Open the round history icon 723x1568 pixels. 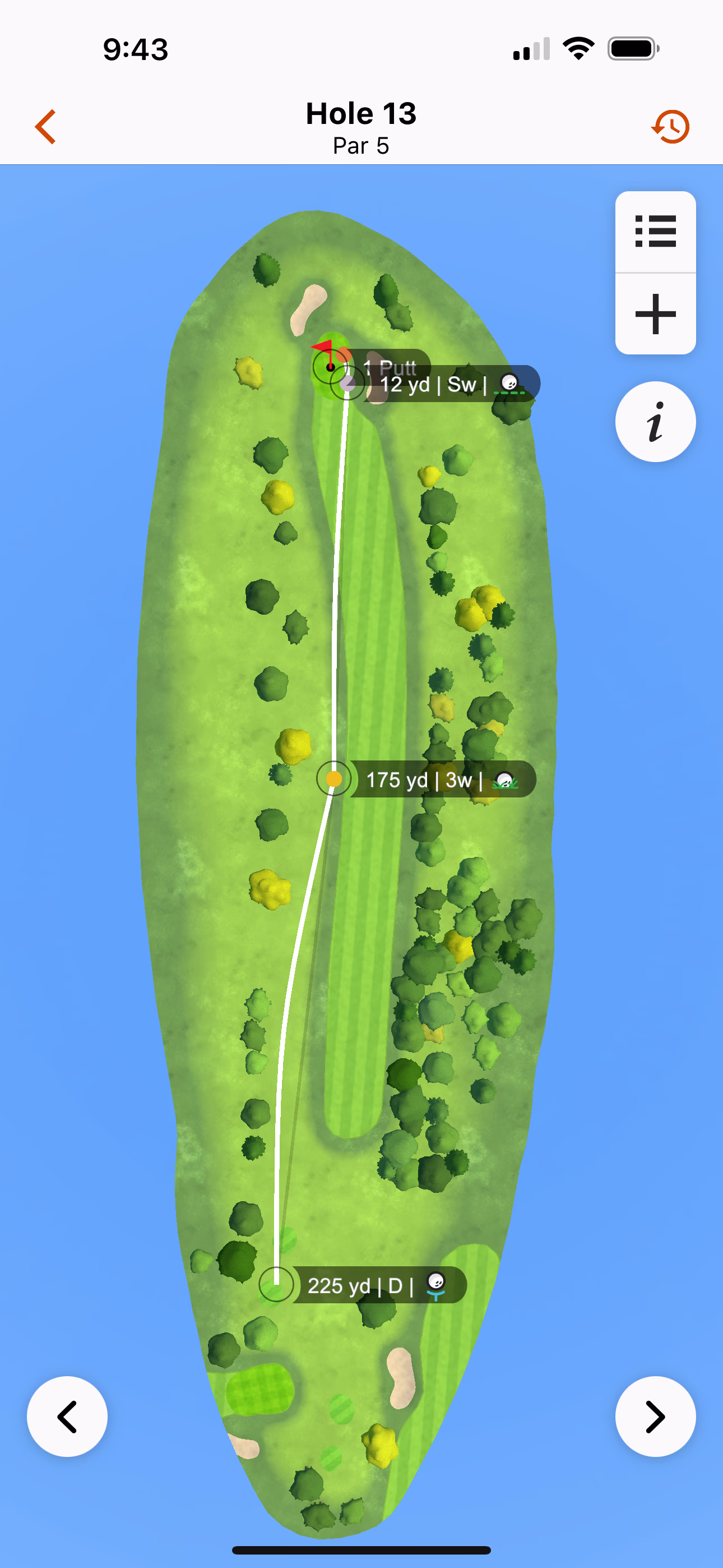pyautogui.click(x=671, y=127)
